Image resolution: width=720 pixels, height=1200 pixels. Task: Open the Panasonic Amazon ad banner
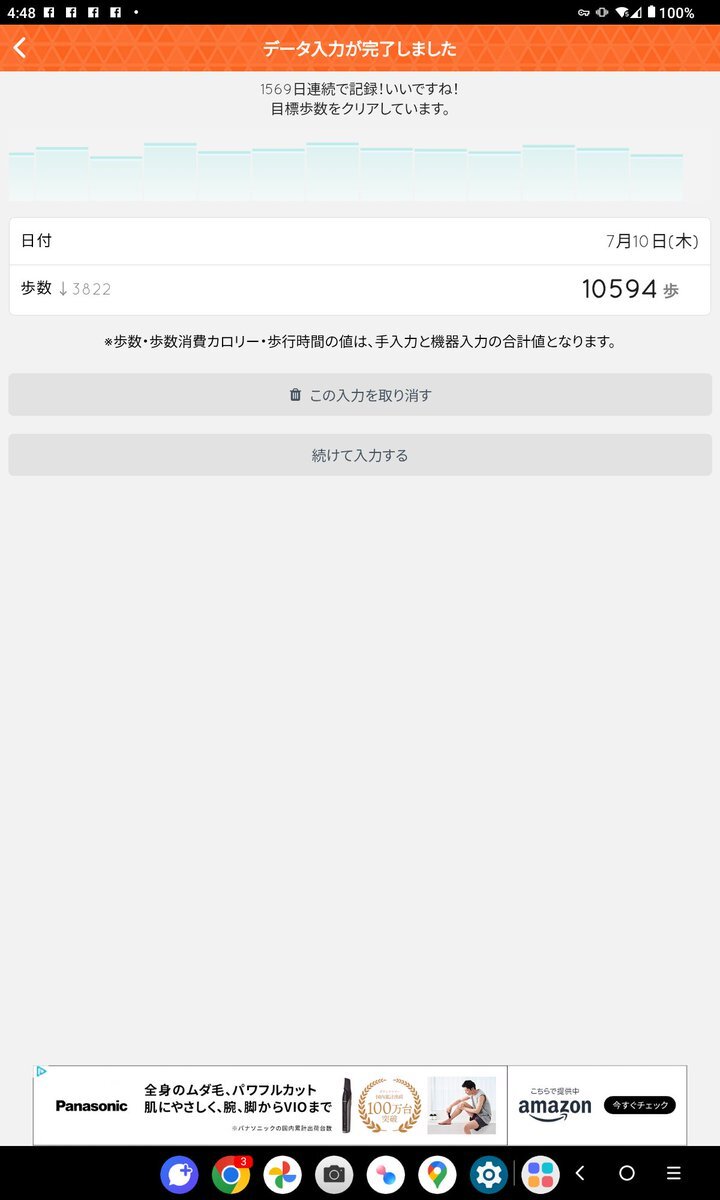click(360, 1105)
